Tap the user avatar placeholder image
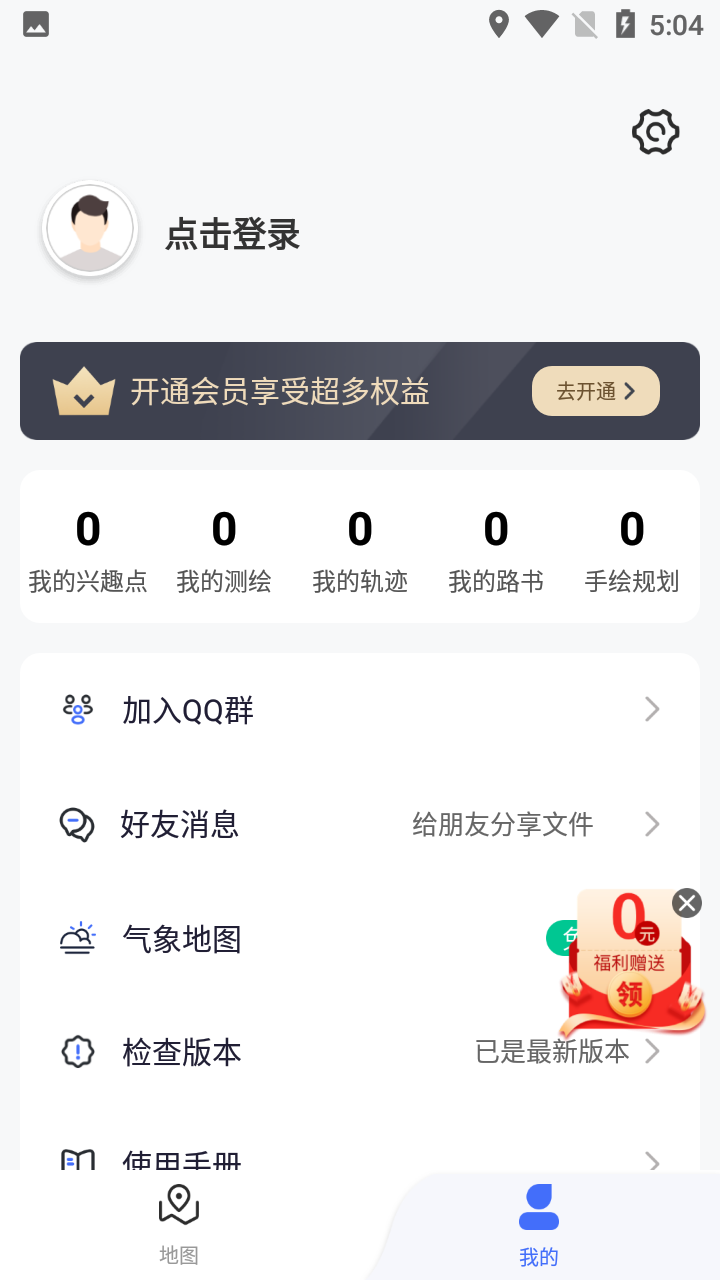This screenshot has height=1280, width=720. (x=90, y=228)
